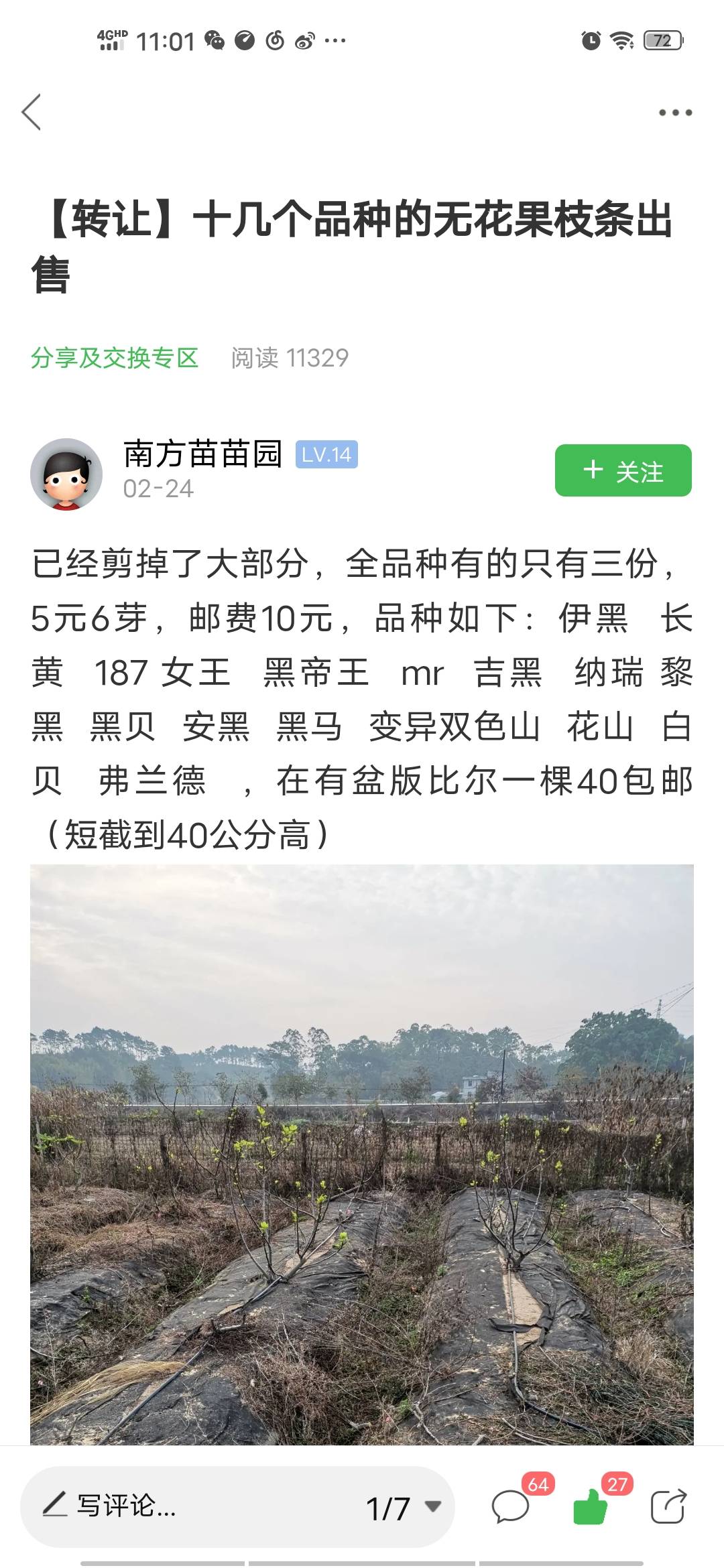
Task: Follow 南方苗苗园 with the 关注 button
Action: coord(623,470)
